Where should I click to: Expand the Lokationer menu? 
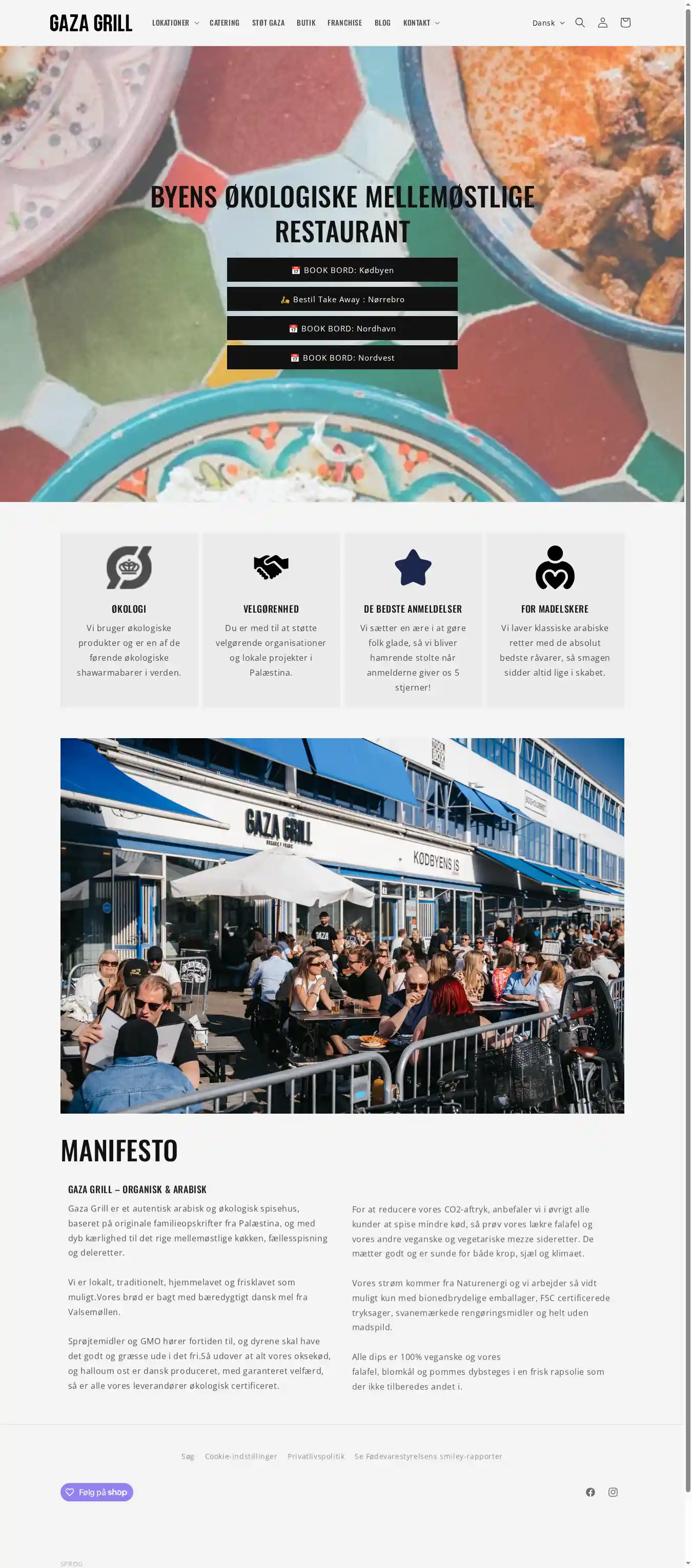[175, 23]
